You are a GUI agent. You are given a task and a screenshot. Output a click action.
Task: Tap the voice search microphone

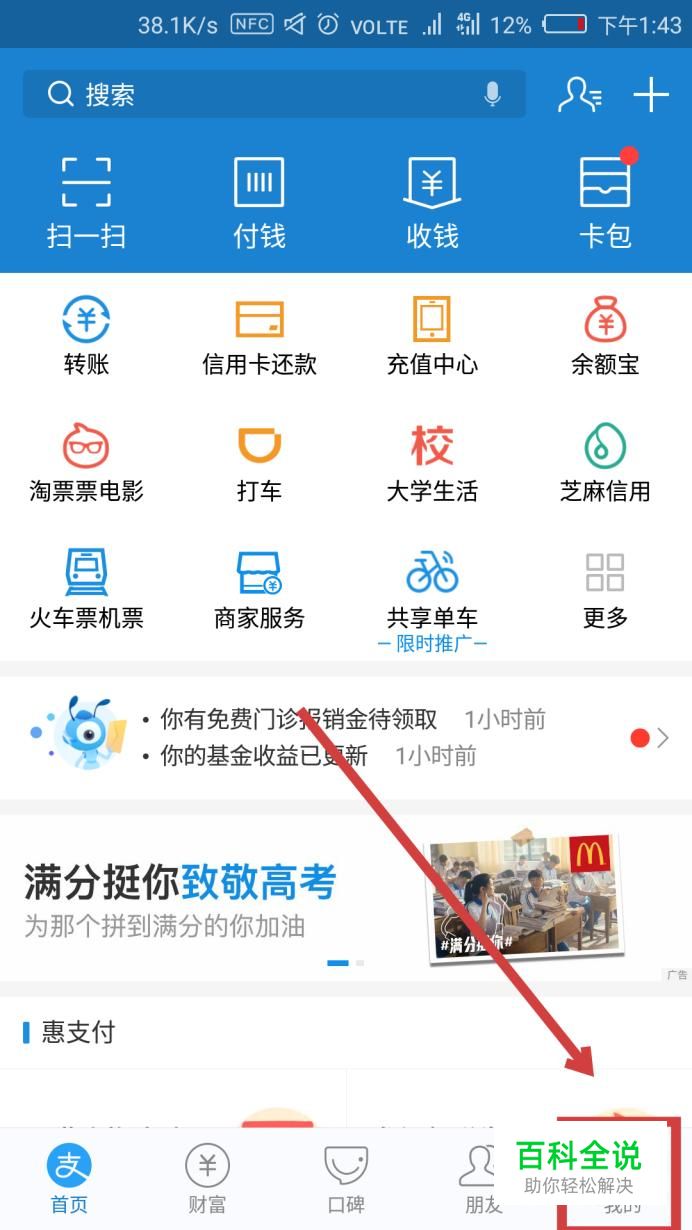point(492,95)
